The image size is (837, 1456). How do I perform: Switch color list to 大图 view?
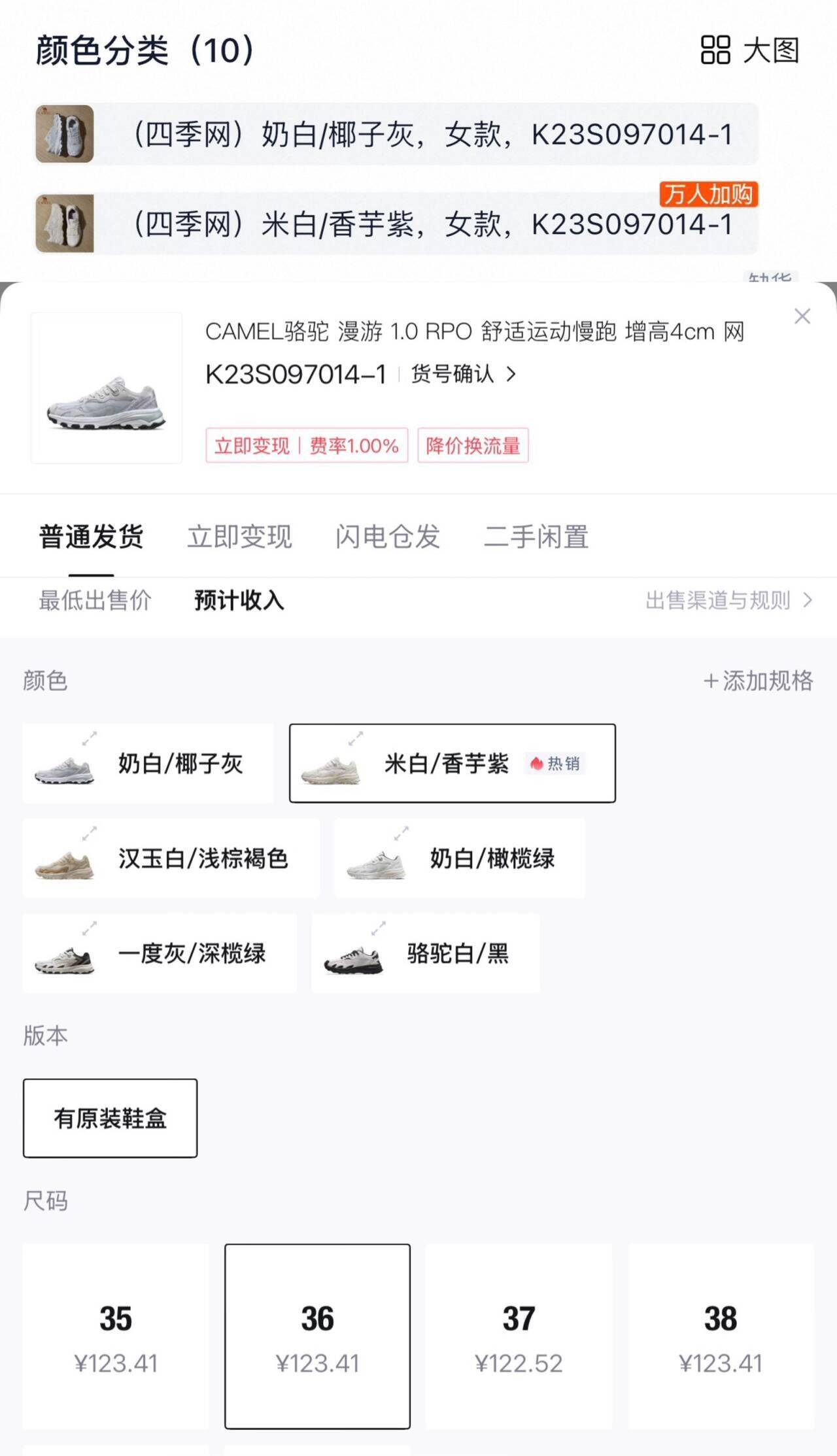pyautogui.click(x=750, y=50)
